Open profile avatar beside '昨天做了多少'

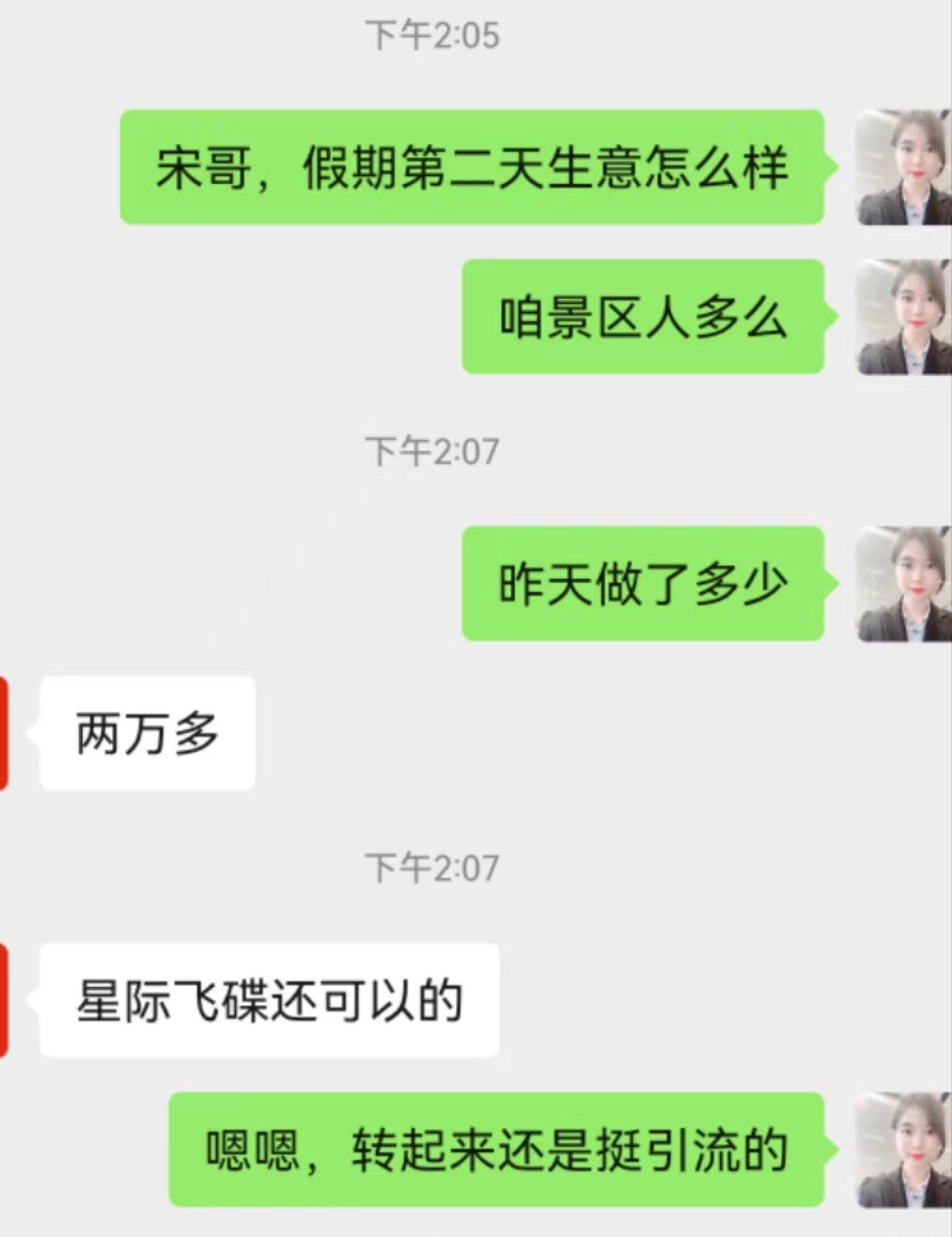pos(903,584)
